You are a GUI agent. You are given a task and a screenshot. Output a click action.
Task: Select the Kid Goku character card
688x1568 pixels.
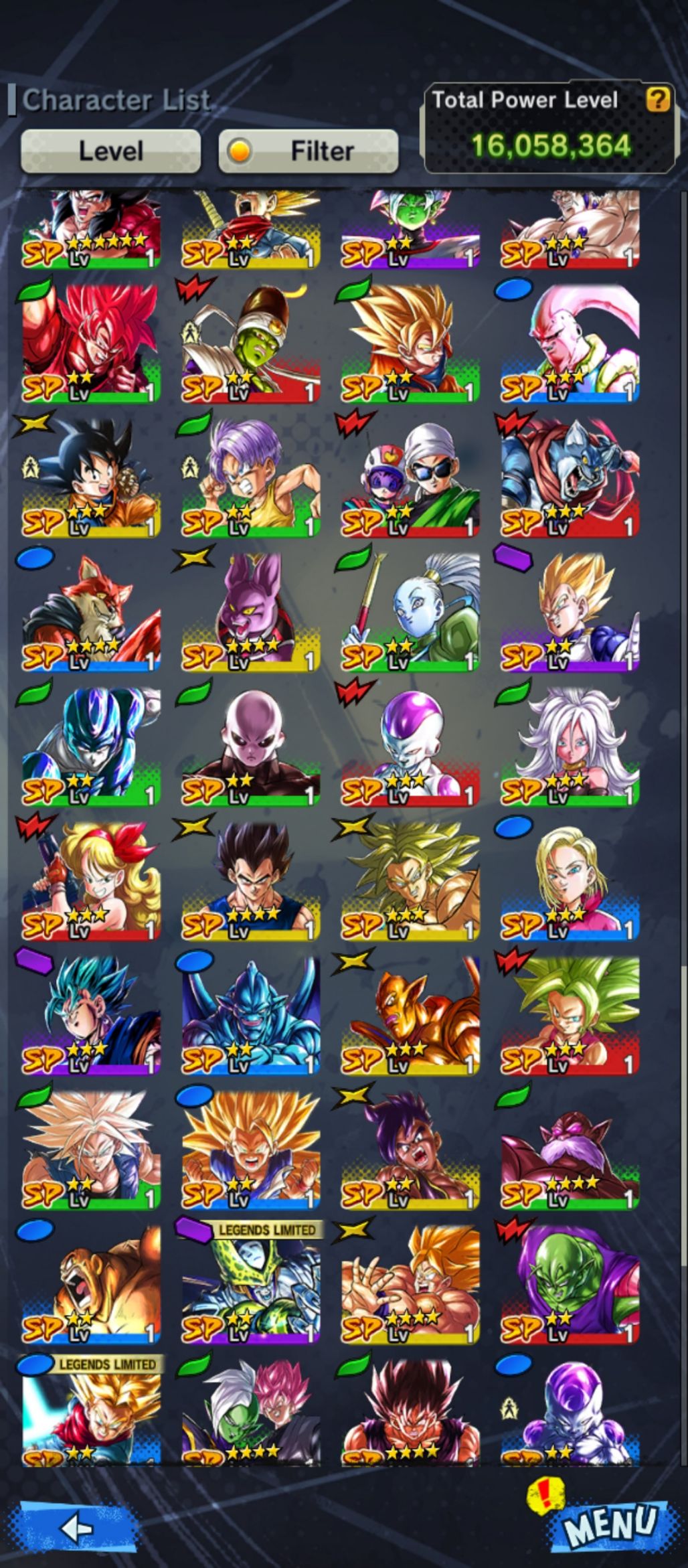coord(92,477)
